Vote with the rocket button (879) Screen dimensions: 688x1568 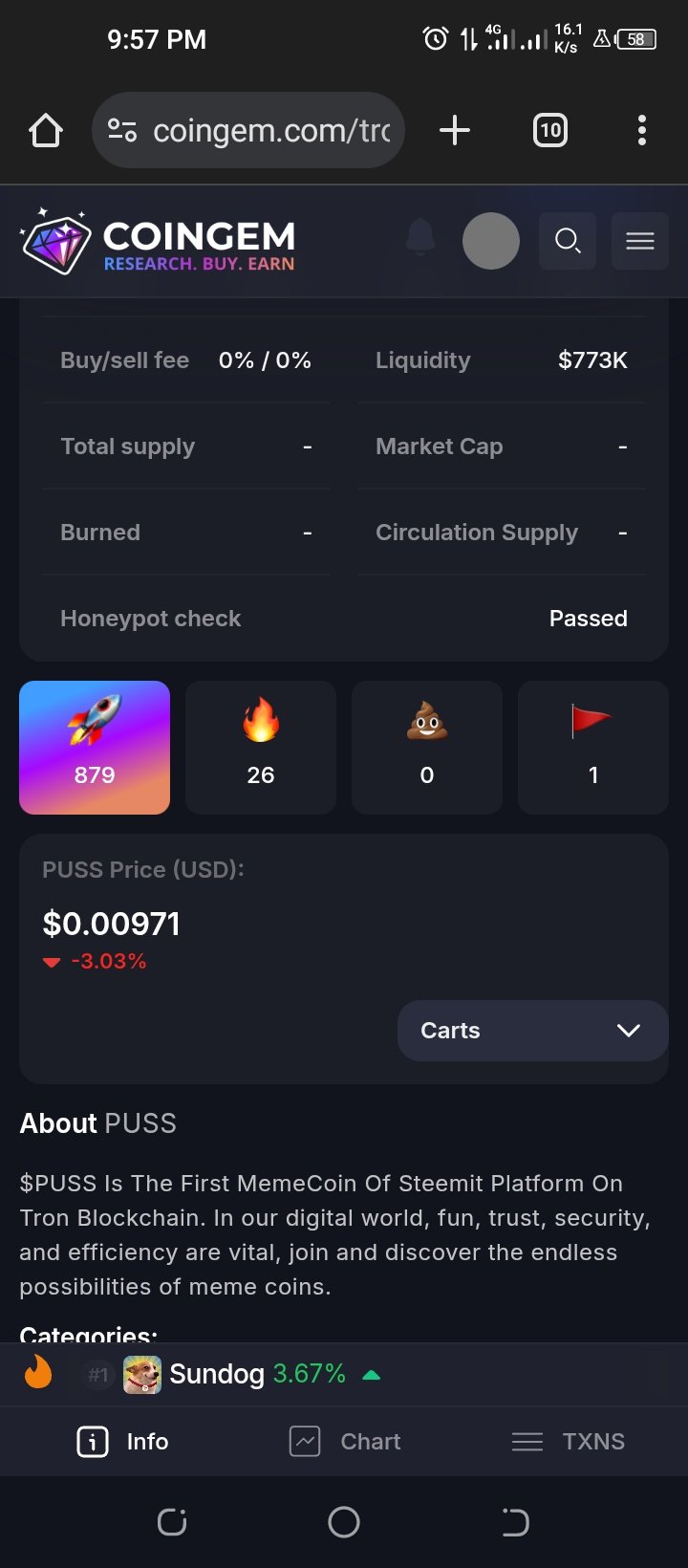point(95,748)
